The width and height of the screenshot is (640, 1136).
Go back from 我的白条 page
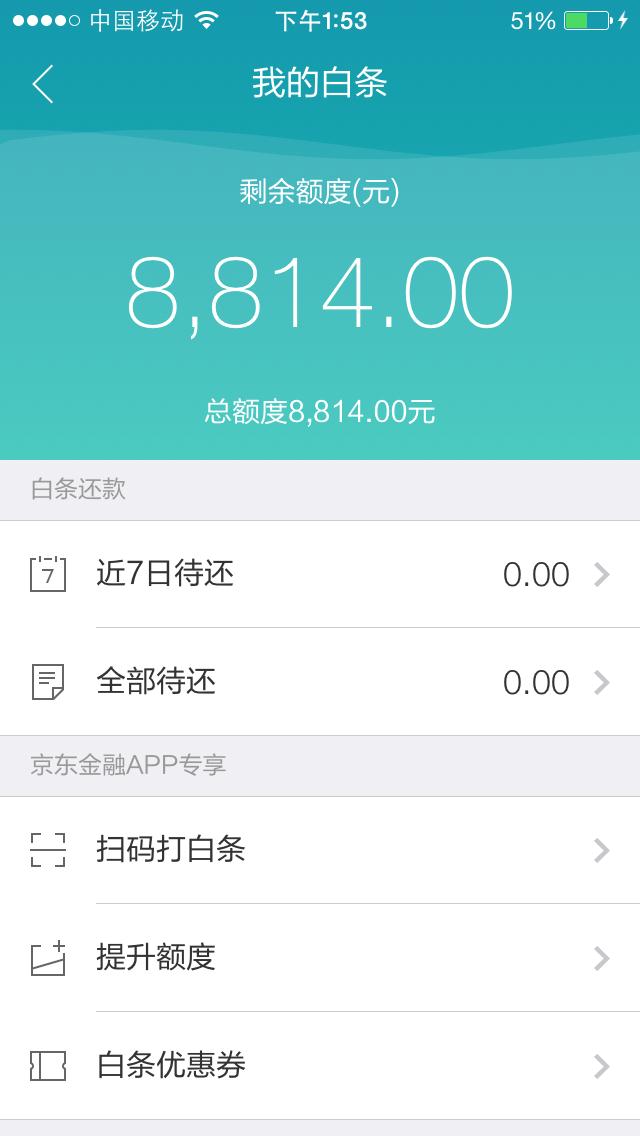[x=43, y=84]
